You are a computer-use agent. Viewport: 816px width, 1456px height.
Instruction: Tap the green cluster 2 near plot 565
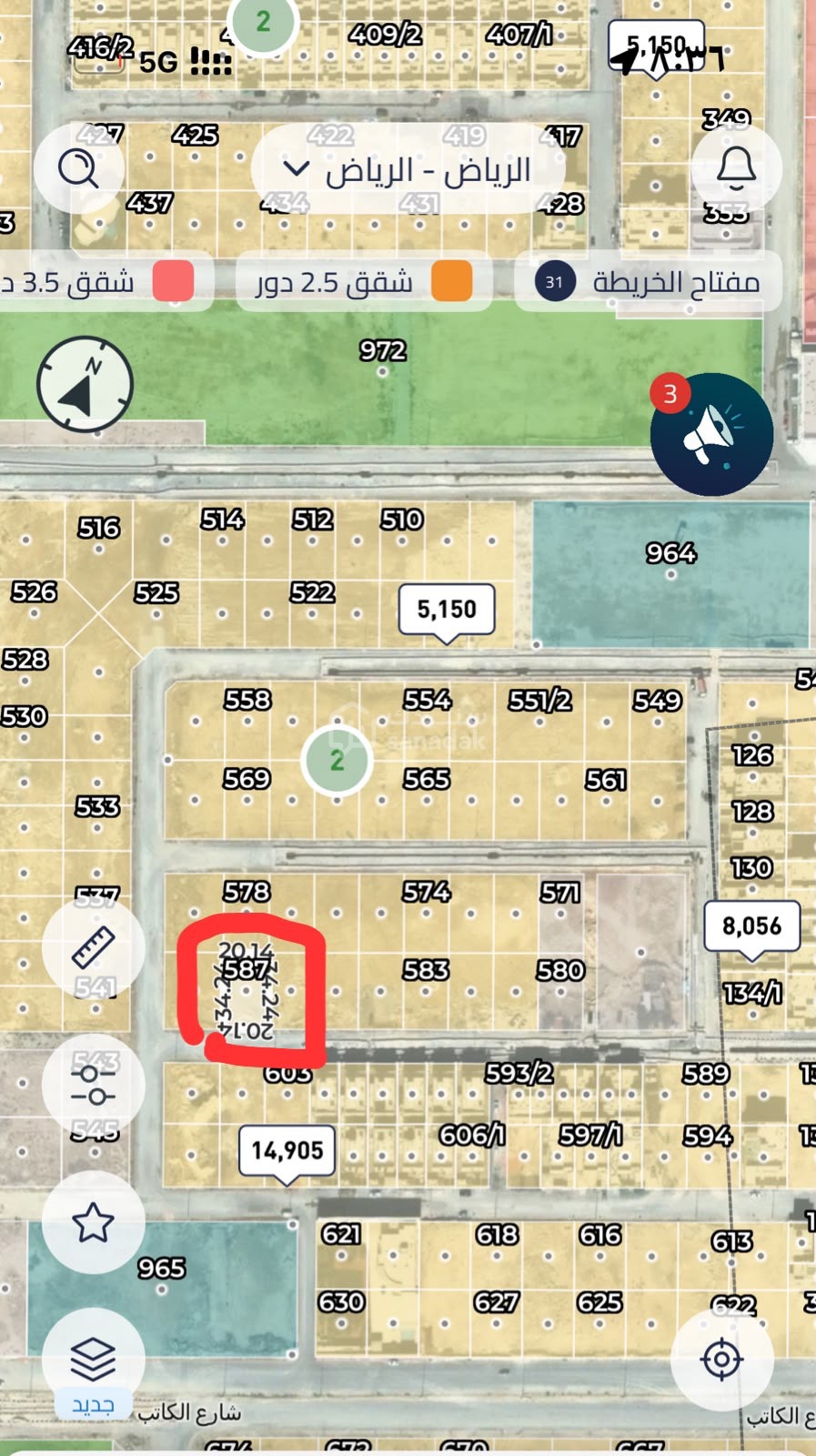(337, 760)
